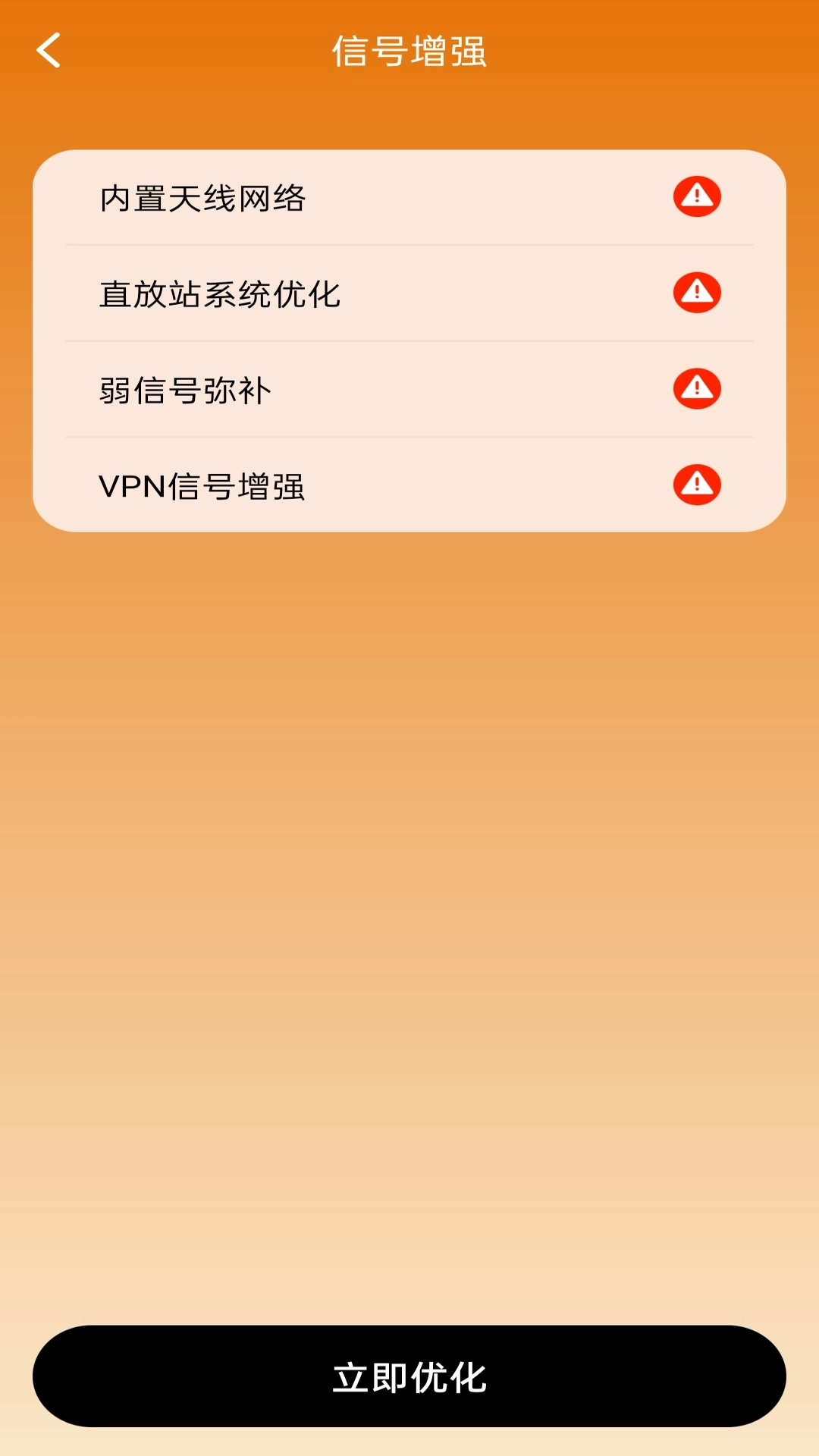Tap the red alert badge on the last row
Viewport: 819px width, 1456px height.
coord(696,485)
